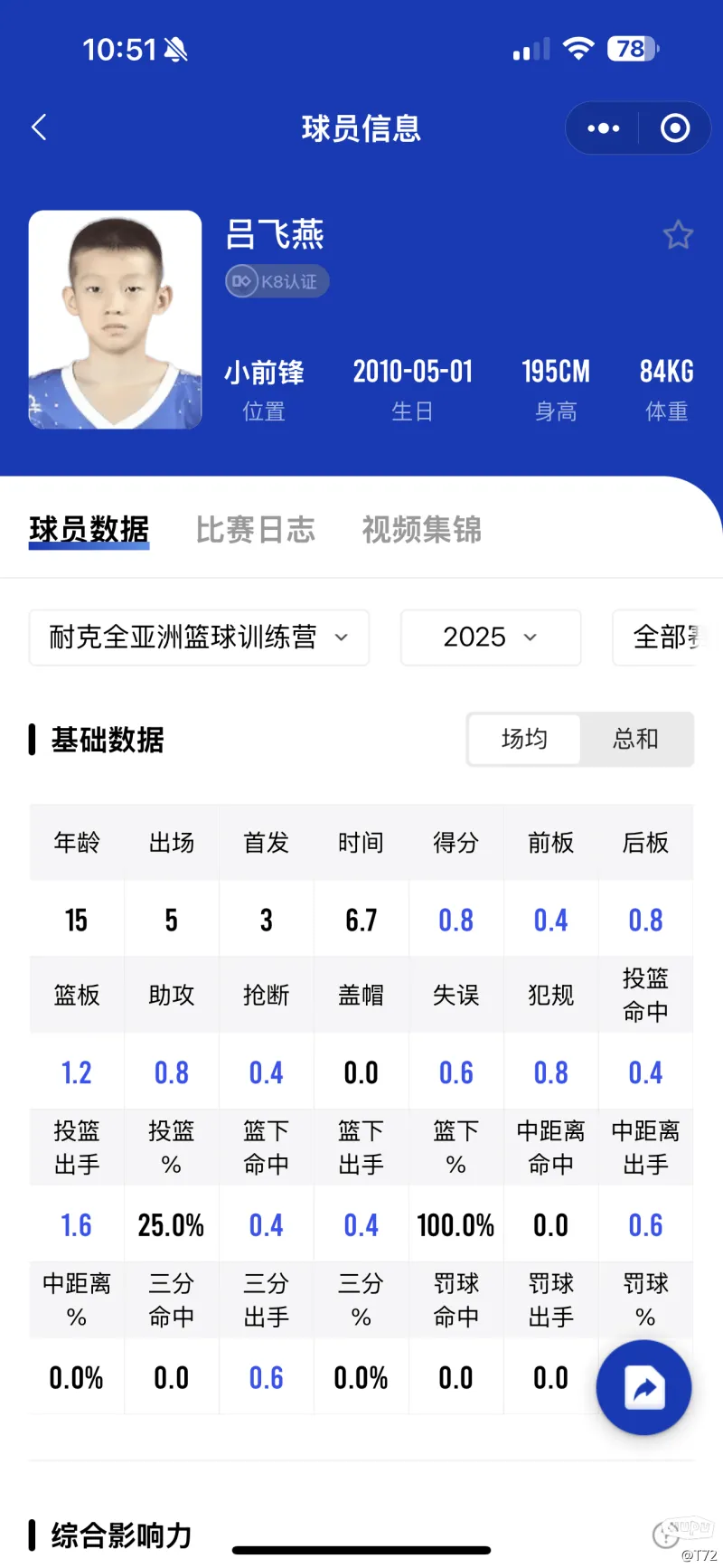Favorite player 吕飞燕 with the star
The height and width of the screenshot is (1568, 723).
(678, 235)
